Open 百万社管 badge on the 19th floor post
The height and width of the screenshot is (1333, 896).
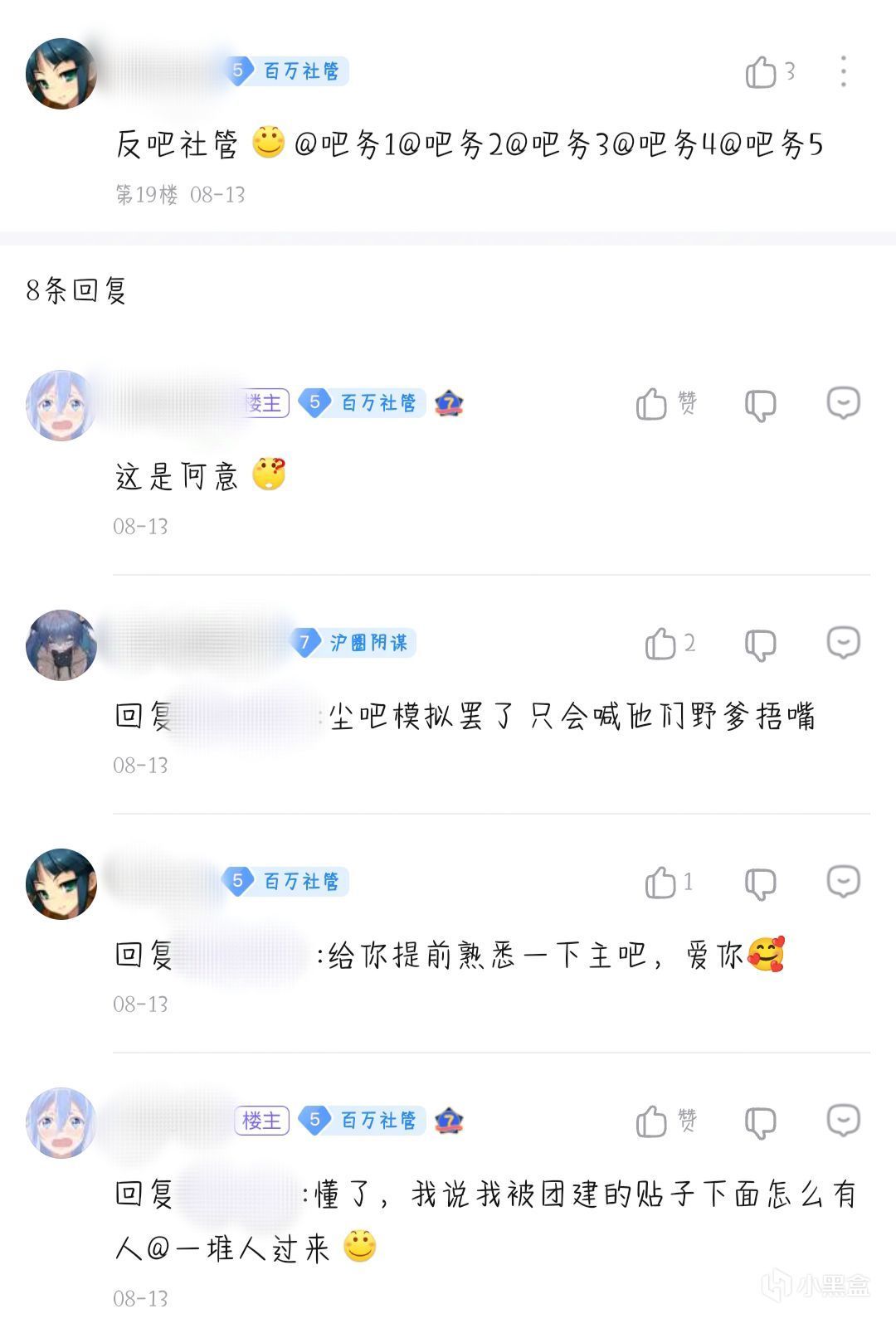pyautogui.click(x=289, y=71)
